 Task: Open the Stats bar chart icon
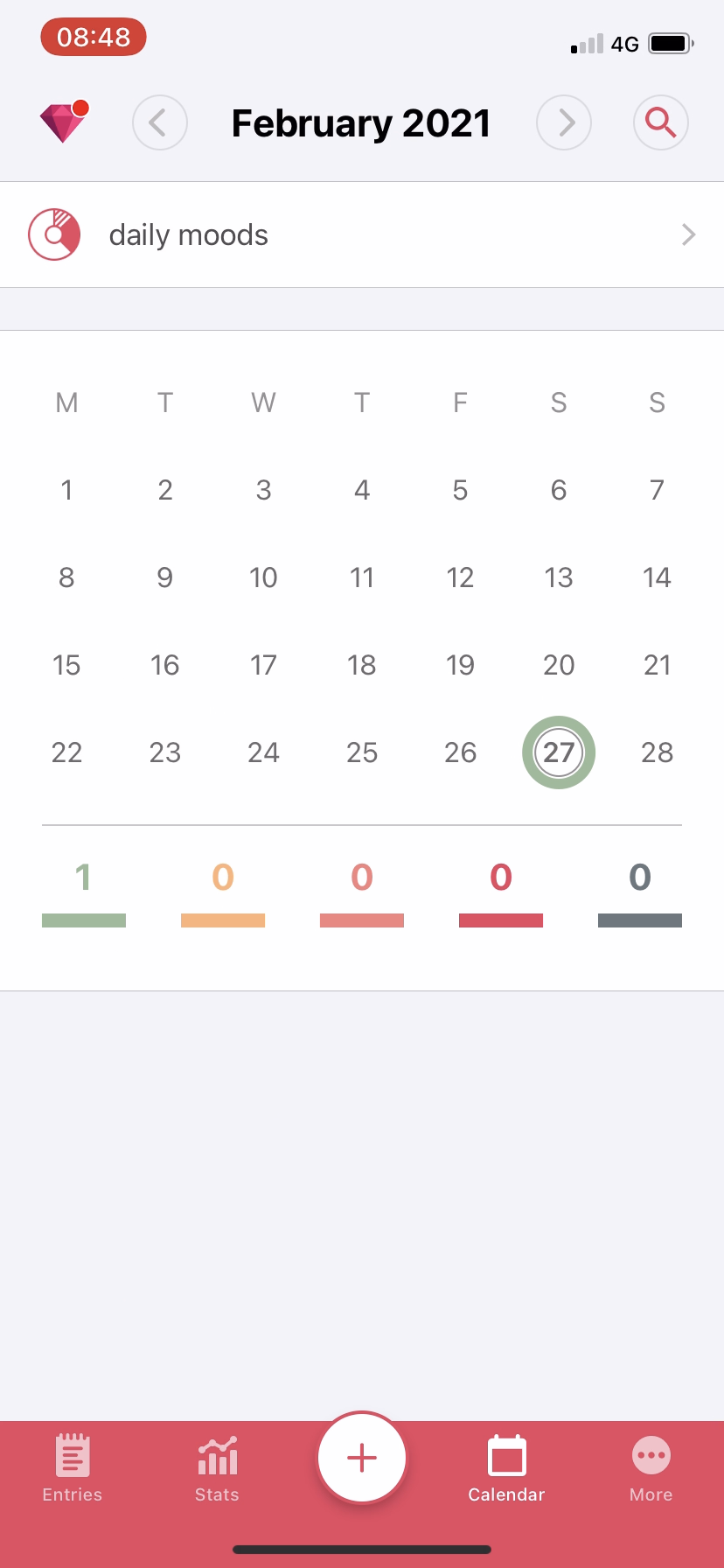click(217, 1455)
